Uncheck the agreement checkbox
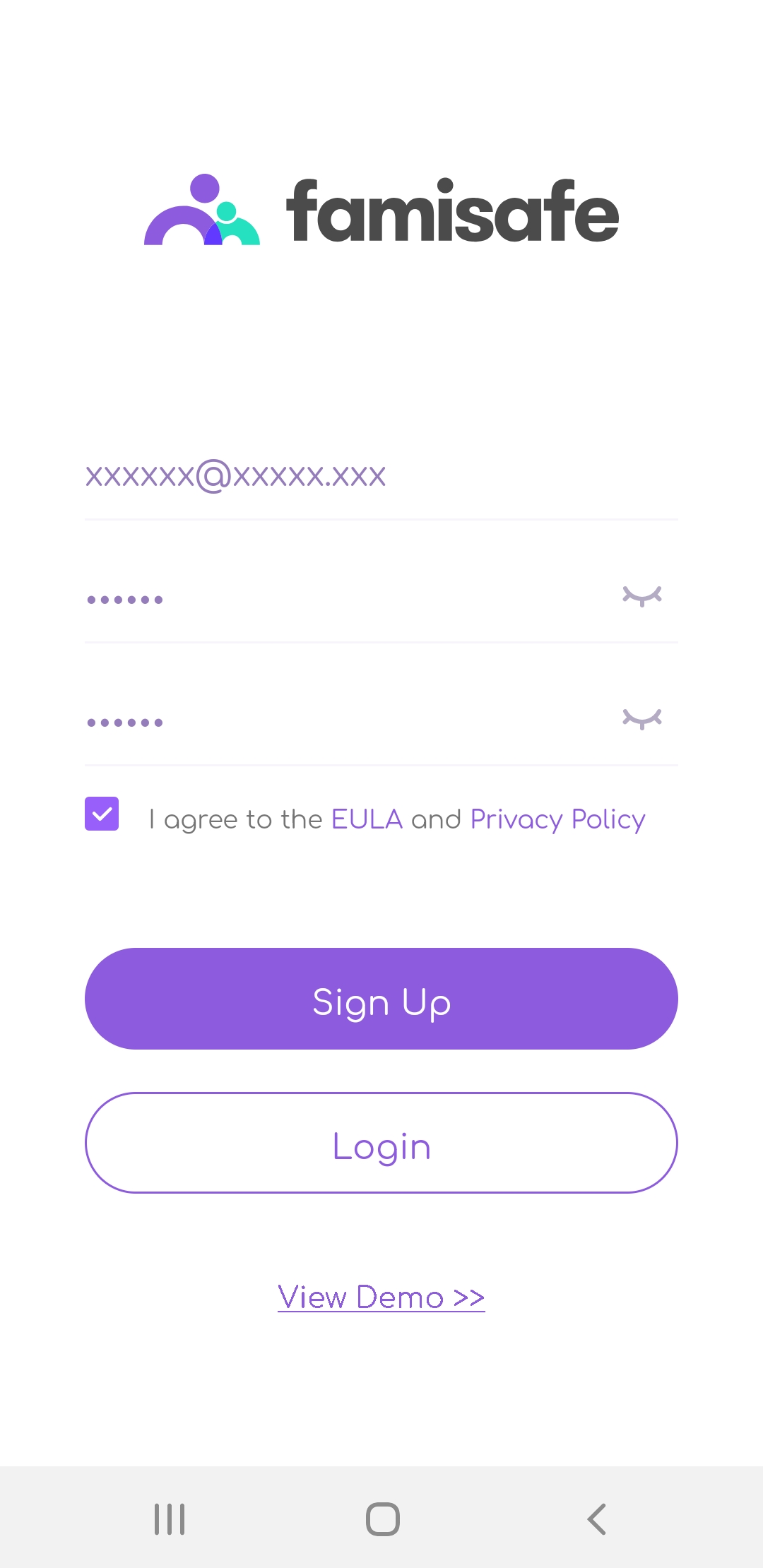The image size is (763, 1568). coord(102,814)
